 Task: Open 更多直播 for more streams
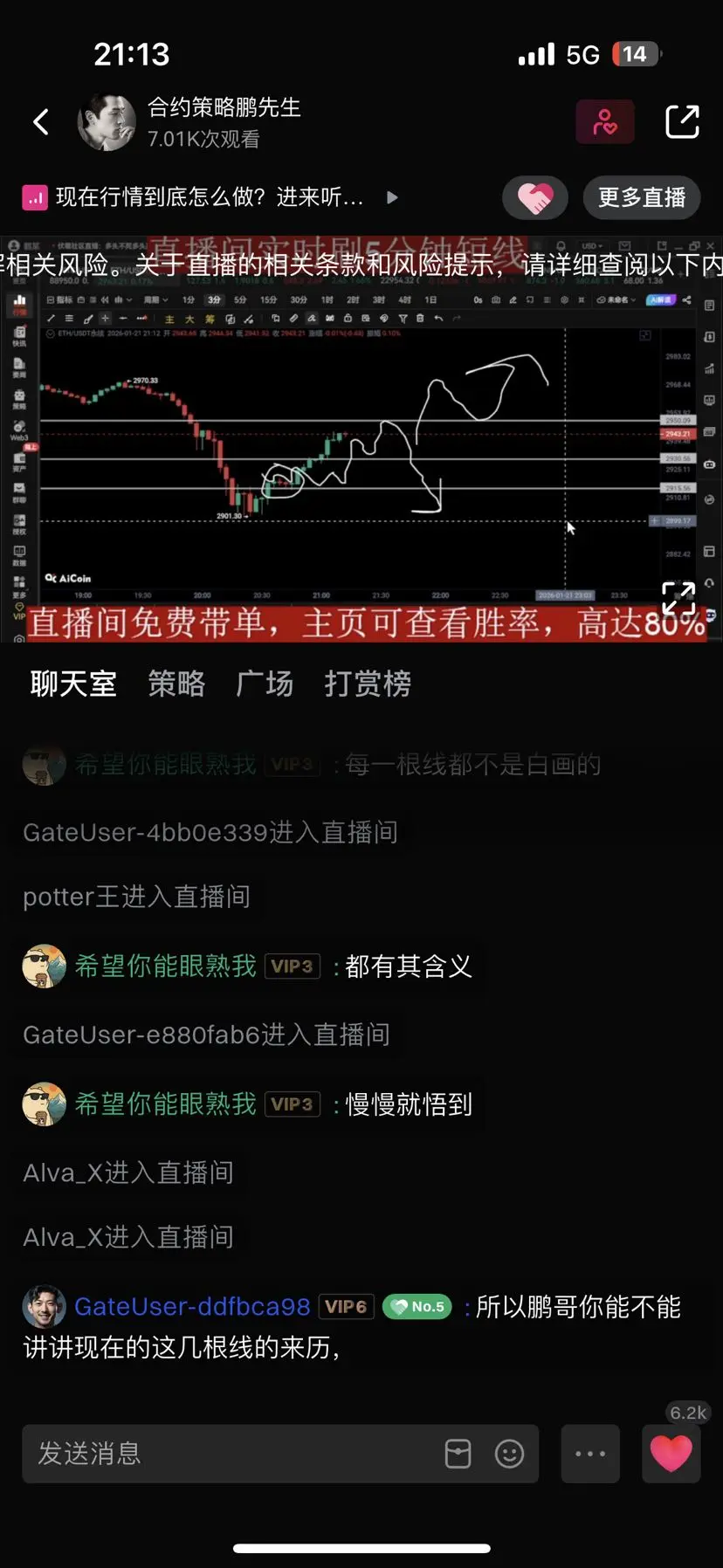pos(641,197)
